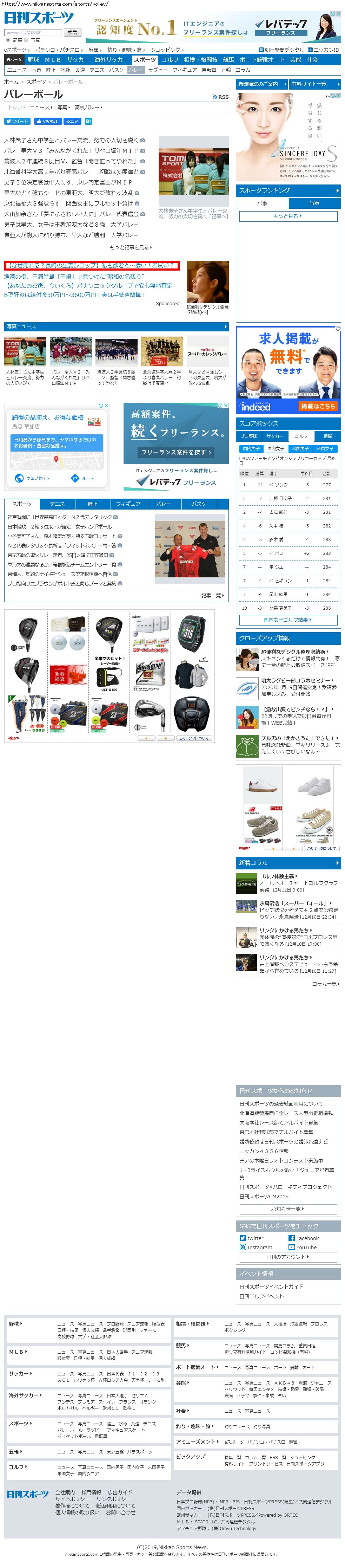
Task: Open 記事一覧 below the sports news list
Action: click(212, 595)
